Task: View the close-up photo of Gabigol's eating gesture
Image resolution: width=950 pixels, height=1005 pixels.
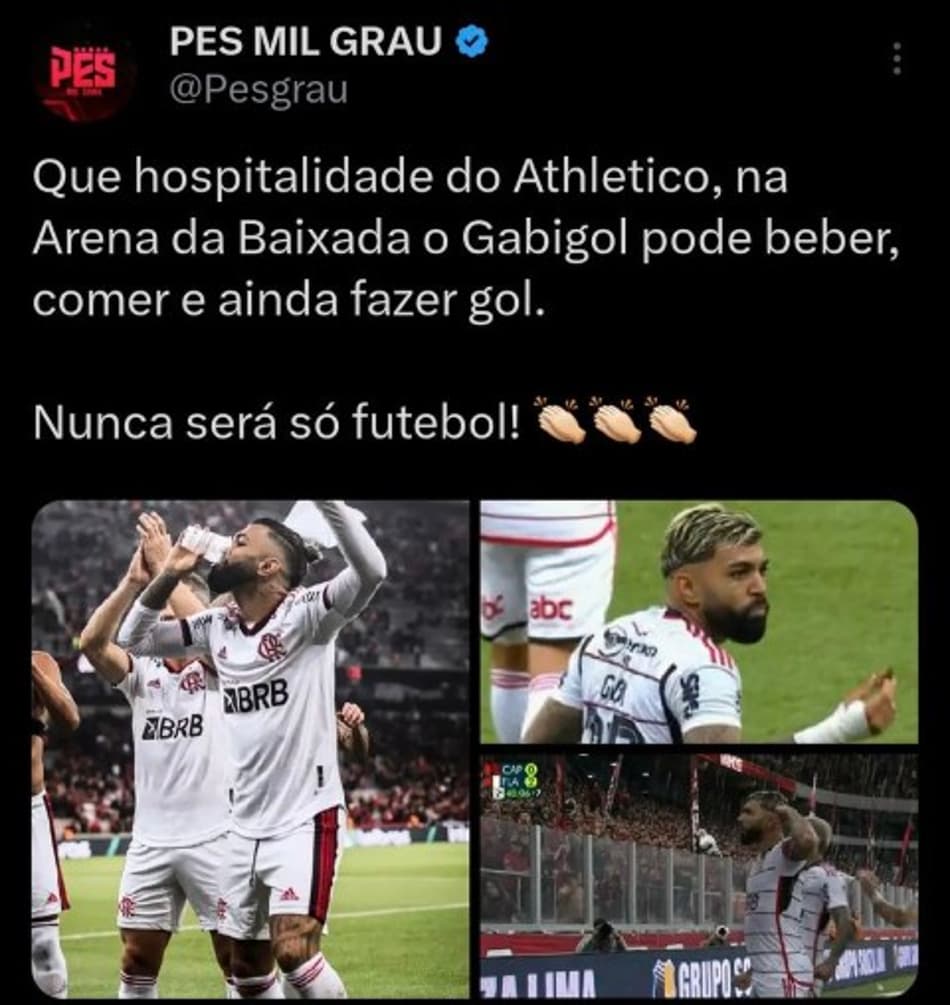Action: tap(698, 622)
